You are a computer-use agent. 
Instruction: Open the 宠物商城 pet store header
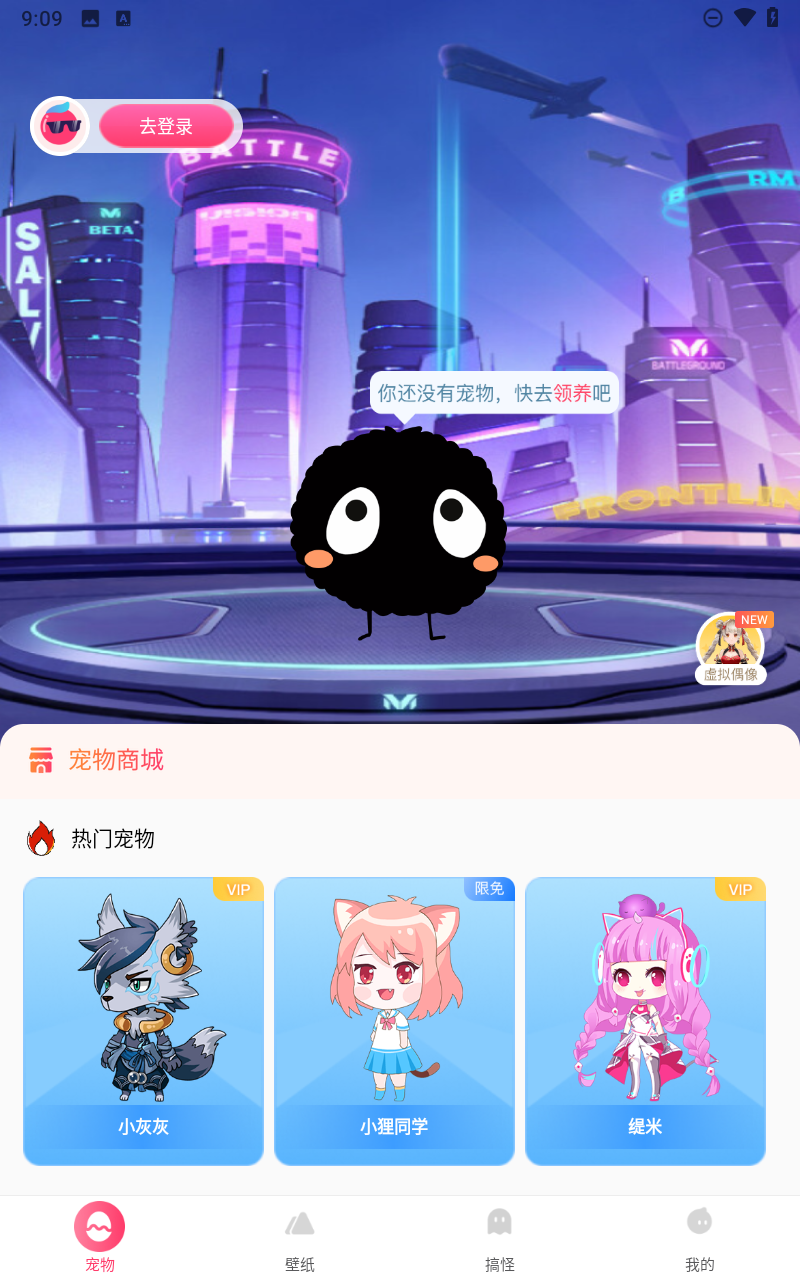pos(116,760)
